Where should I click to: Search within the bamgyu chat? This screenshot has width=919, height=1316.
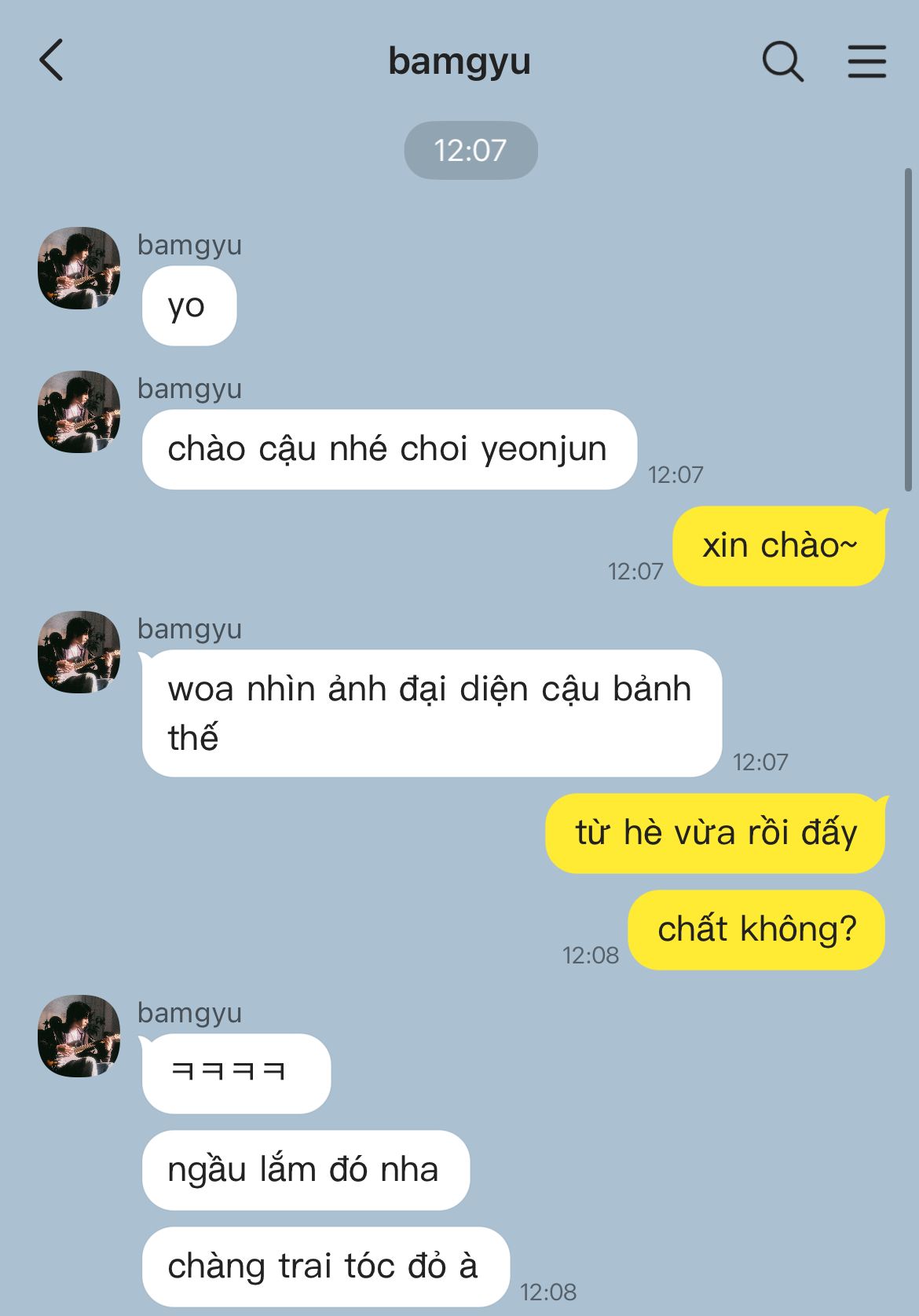pos(782,61)
